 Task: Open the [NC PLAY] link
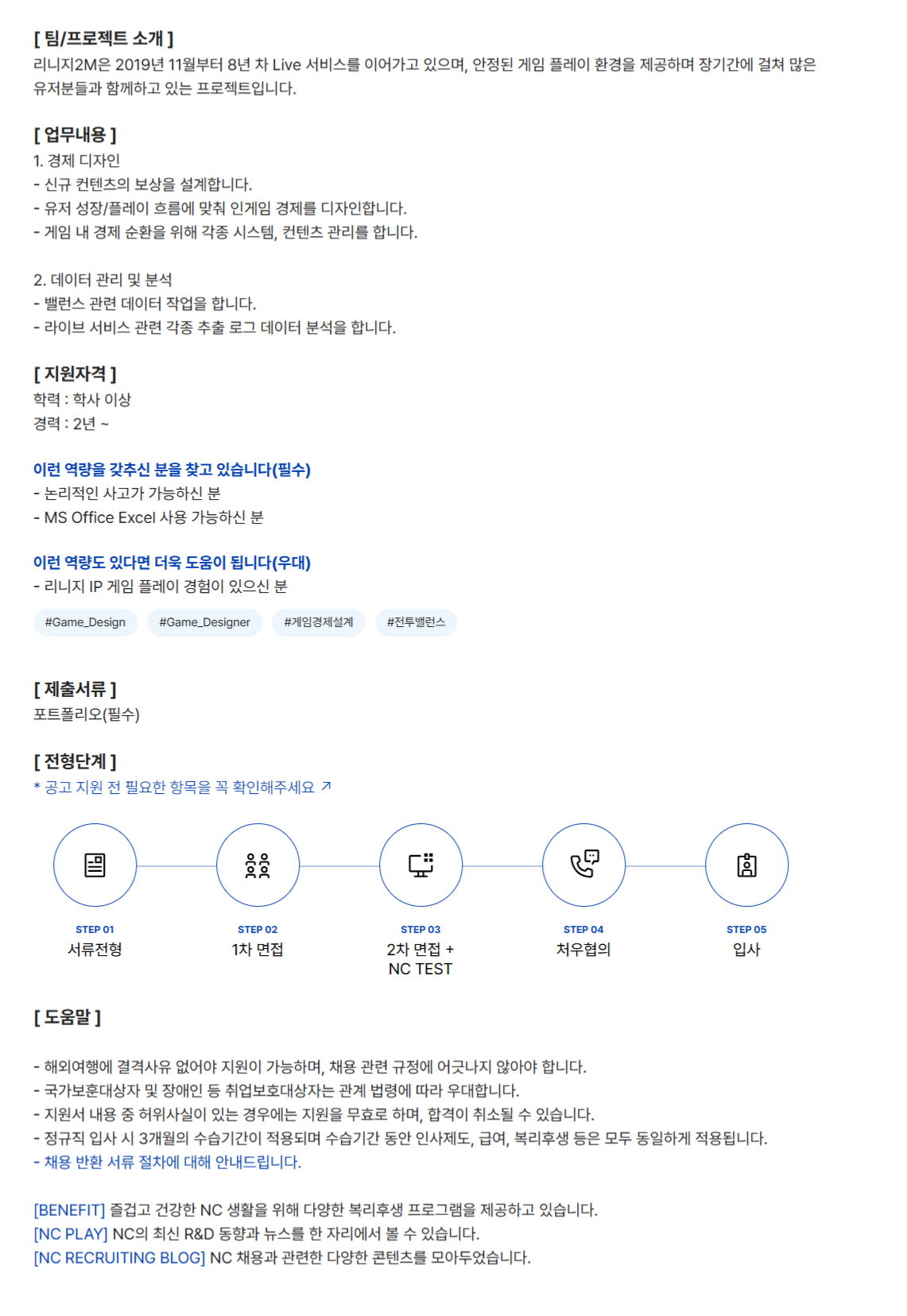[x=71, y=1233]
